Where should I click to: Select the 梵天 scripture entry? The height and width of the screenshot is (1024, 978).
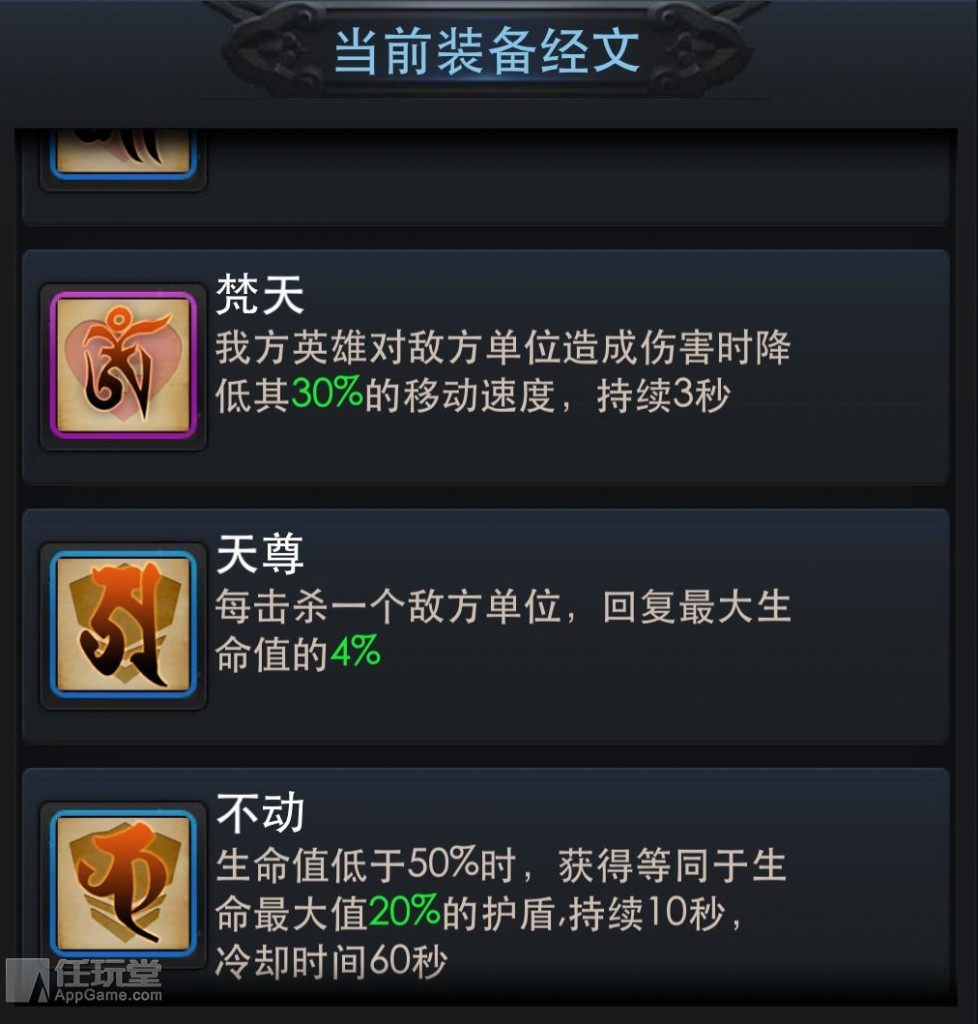tap(485, 367)
